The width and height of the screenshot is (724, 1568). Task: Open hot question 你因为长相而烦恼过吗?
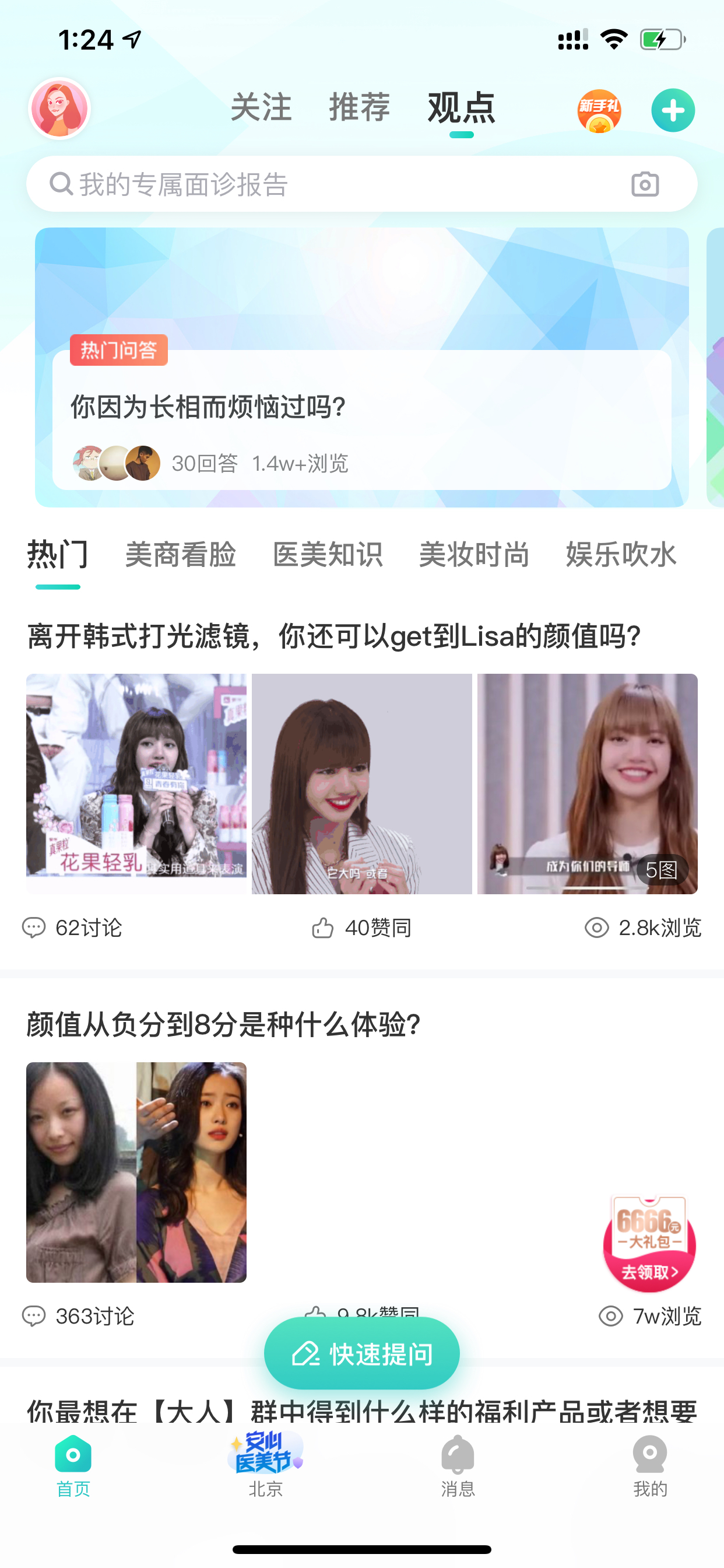click(362, 420)
